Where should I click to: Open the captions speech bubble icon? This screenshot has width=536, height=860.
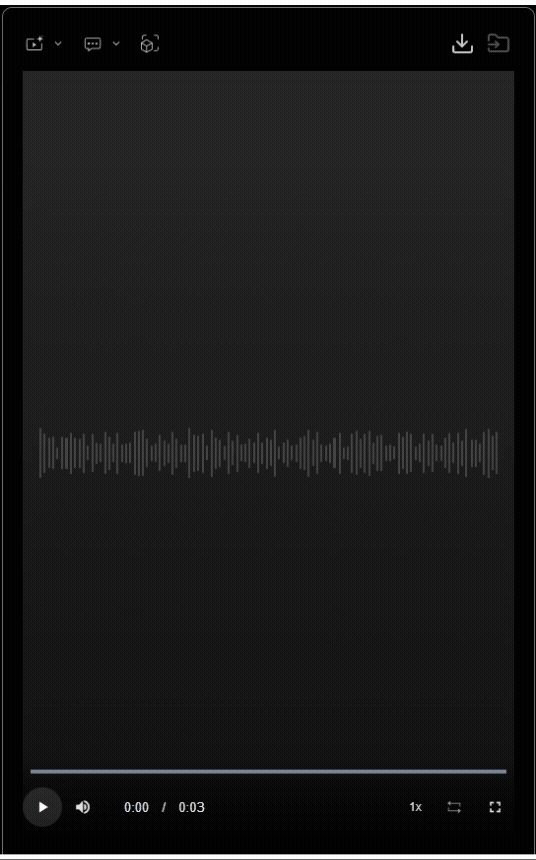tap(93, 44)
